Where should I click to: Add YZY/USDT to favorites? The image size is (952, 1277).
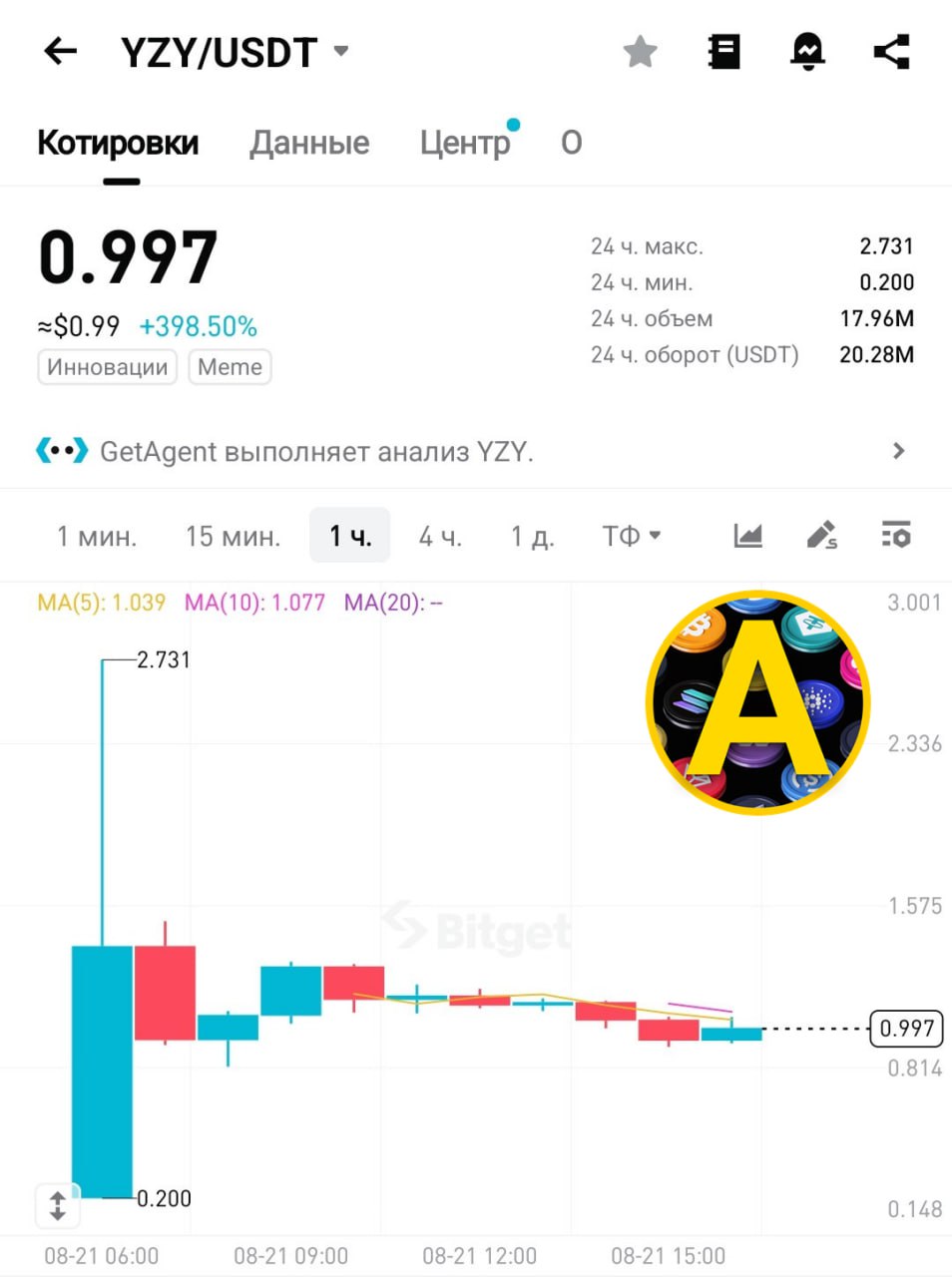pyautogui.click(x=640, y=51)
